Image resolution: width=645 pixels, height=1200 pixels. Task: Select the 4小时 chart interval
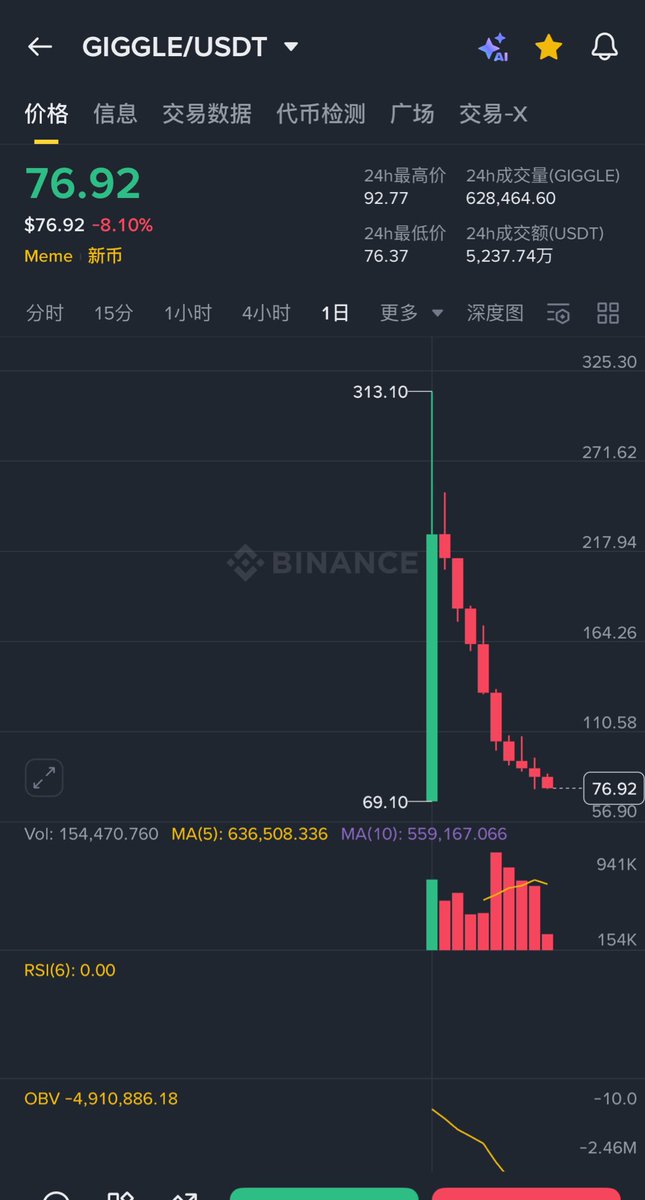(266, 313)
